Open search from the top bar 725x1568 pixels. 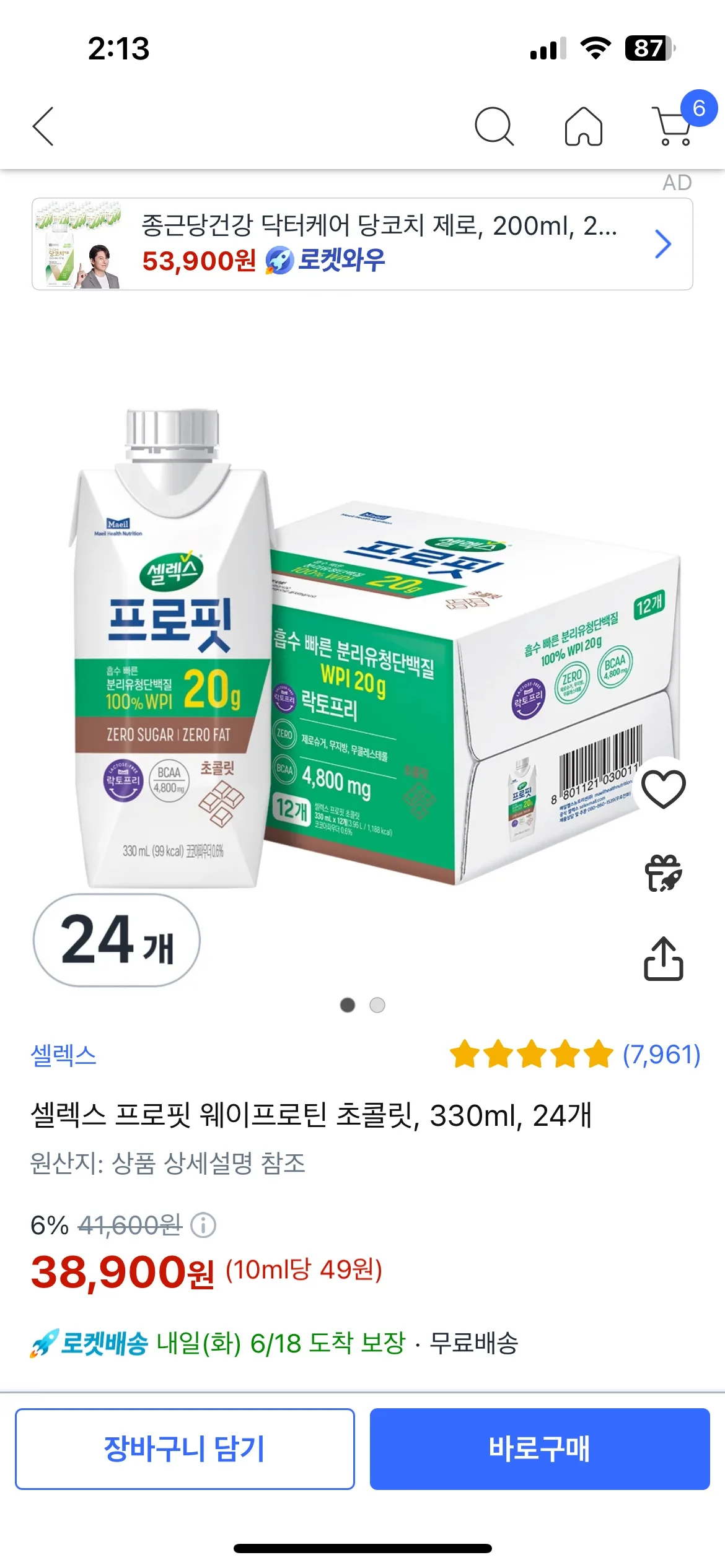pyautogui.click(x=494, y=128)
